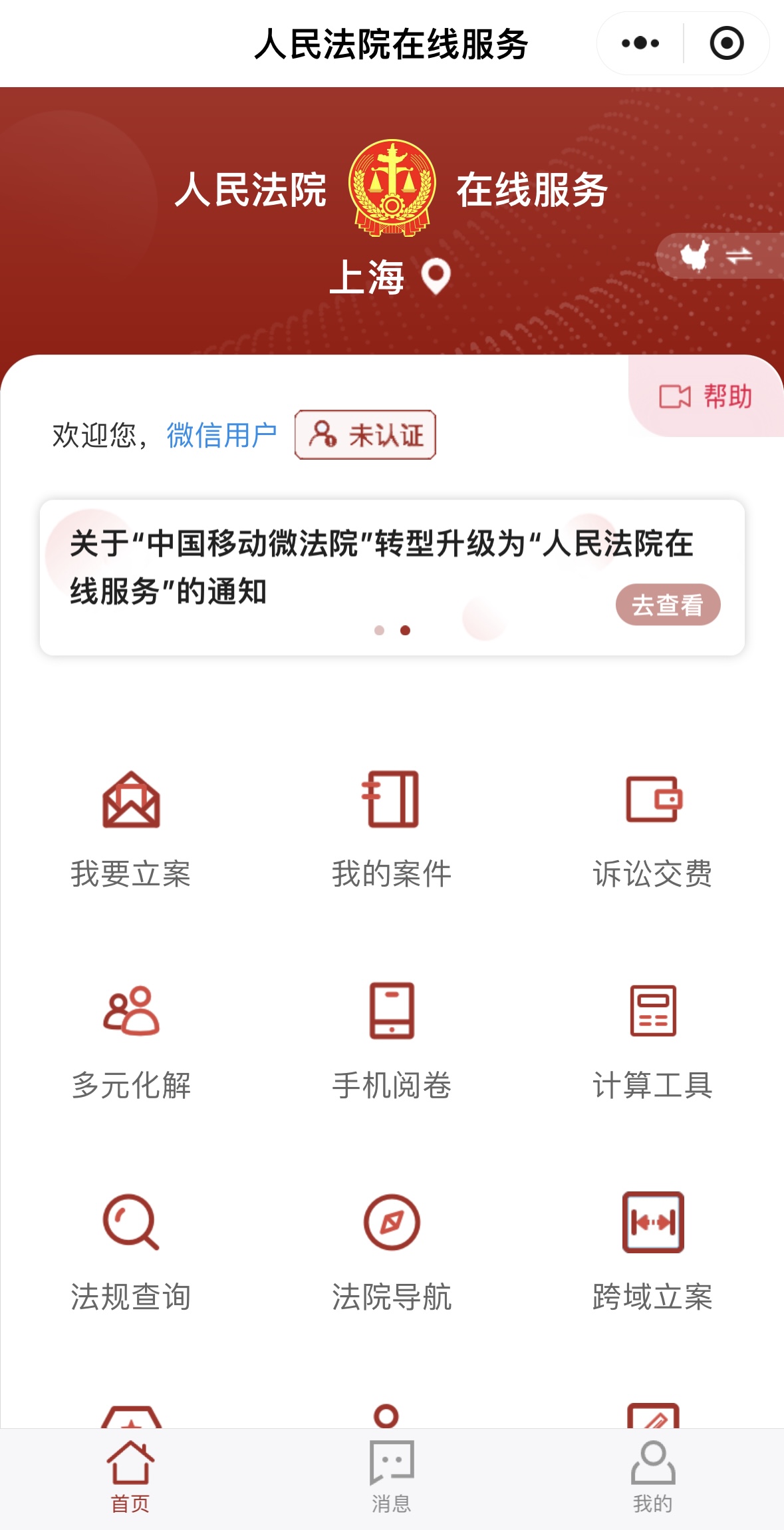Open 多元化解
This screenshot has height=1530, width=784.
click(x=131, y=1041)
